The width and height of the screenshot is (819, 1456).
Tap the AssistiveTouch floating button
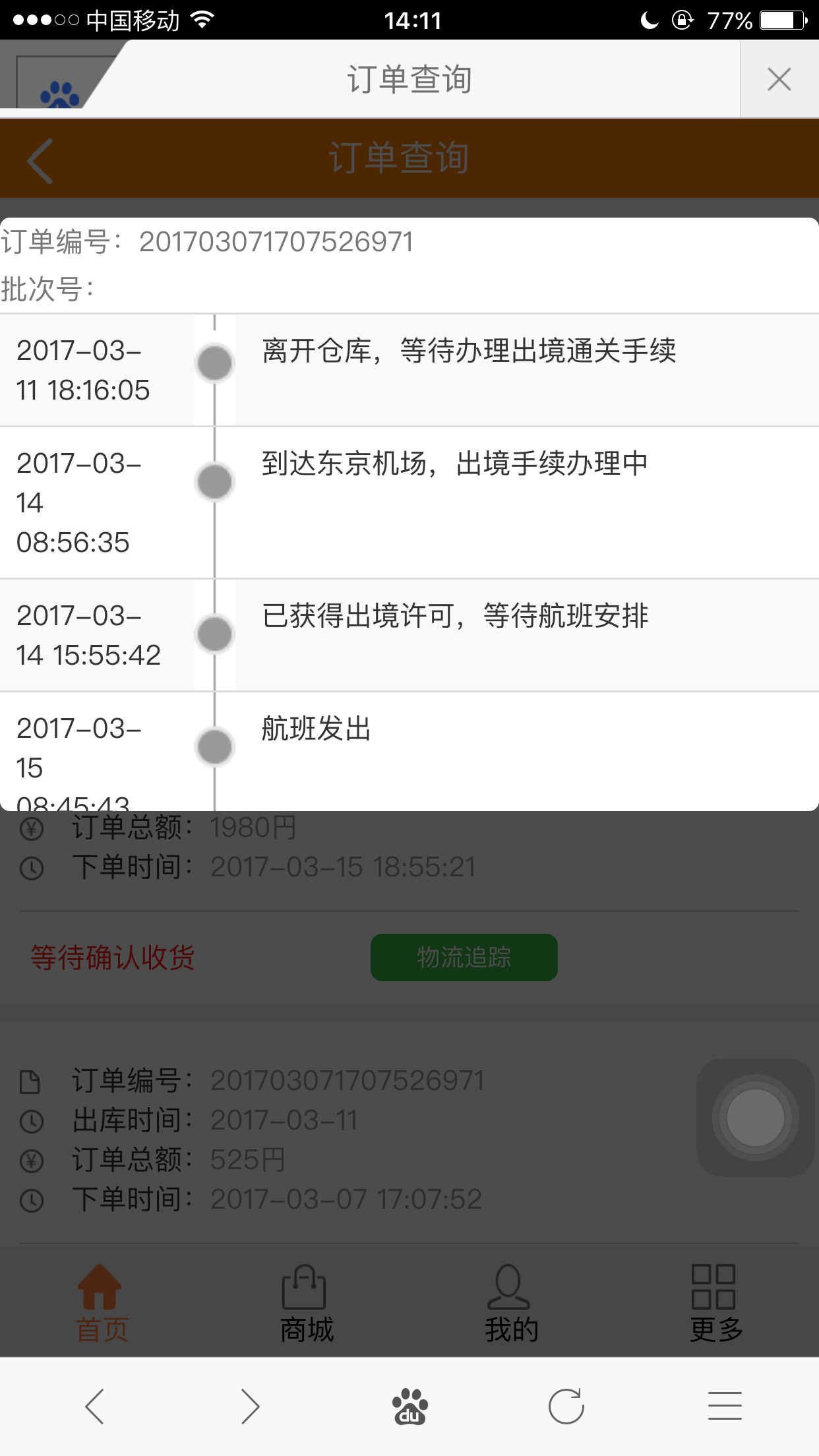click(x=755, y=1117)
